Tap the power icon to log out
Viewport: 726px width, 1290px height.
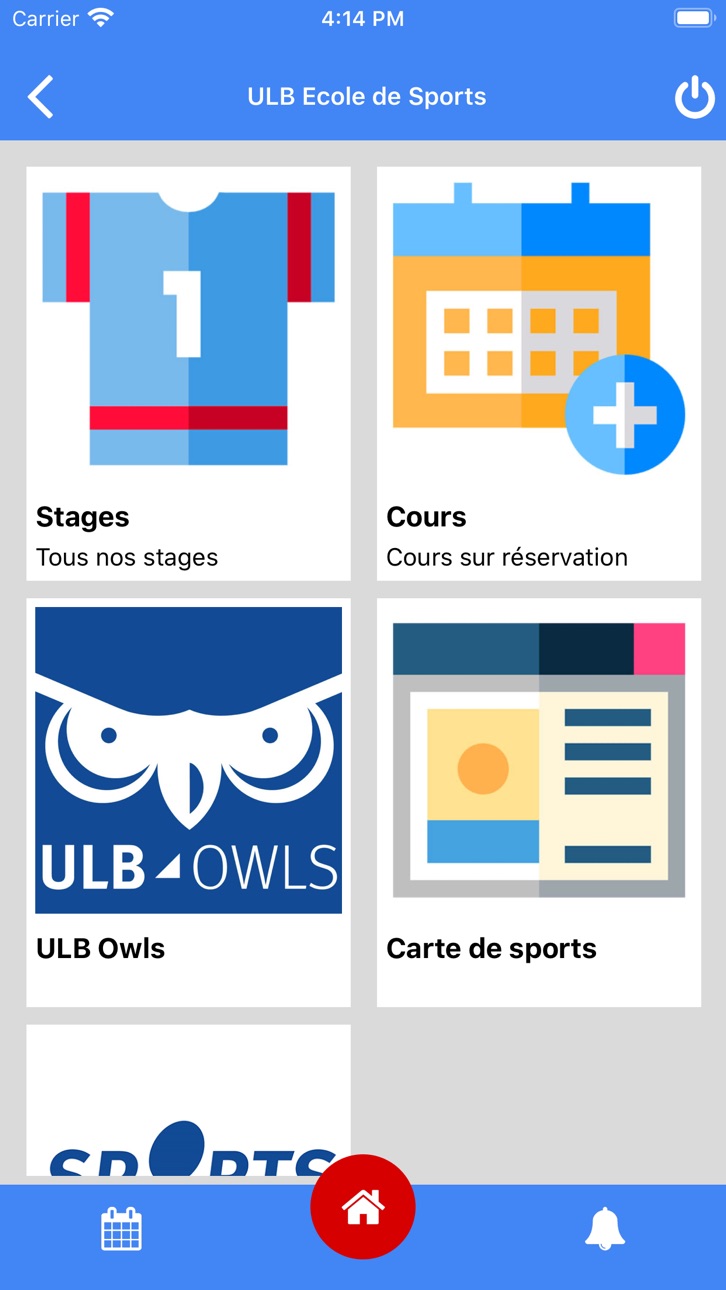[x=694, y=98]
